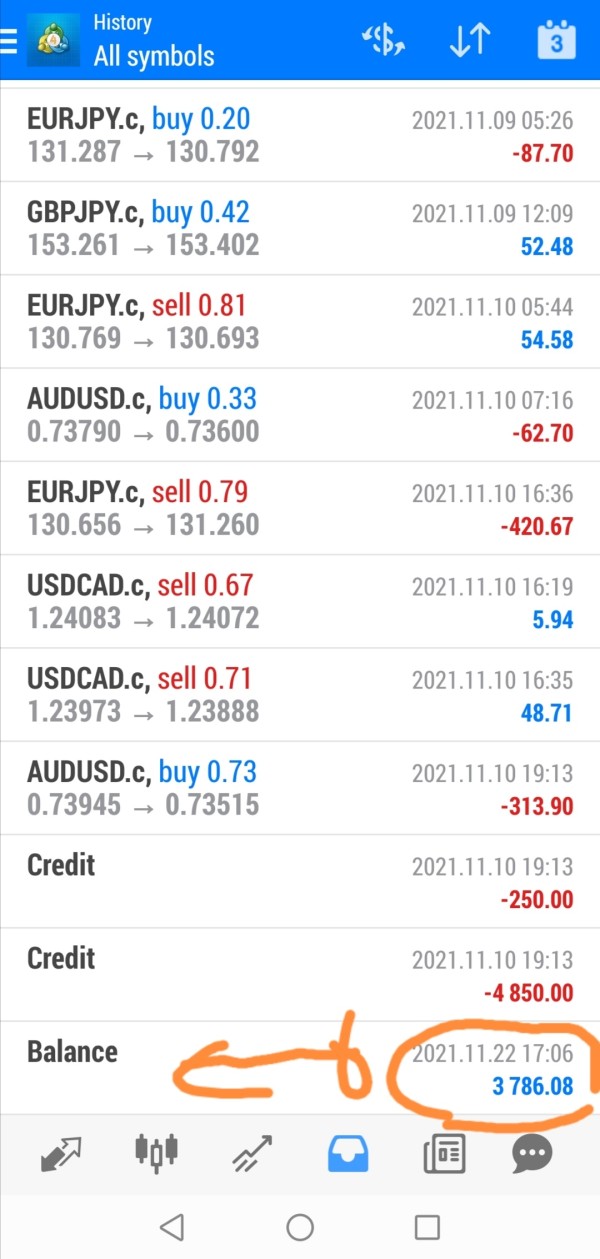Image resolution: width=600 pixels, height=1259 pixels.
Task: Open the chat messages tab
Action: click(x=532, y=1153)
